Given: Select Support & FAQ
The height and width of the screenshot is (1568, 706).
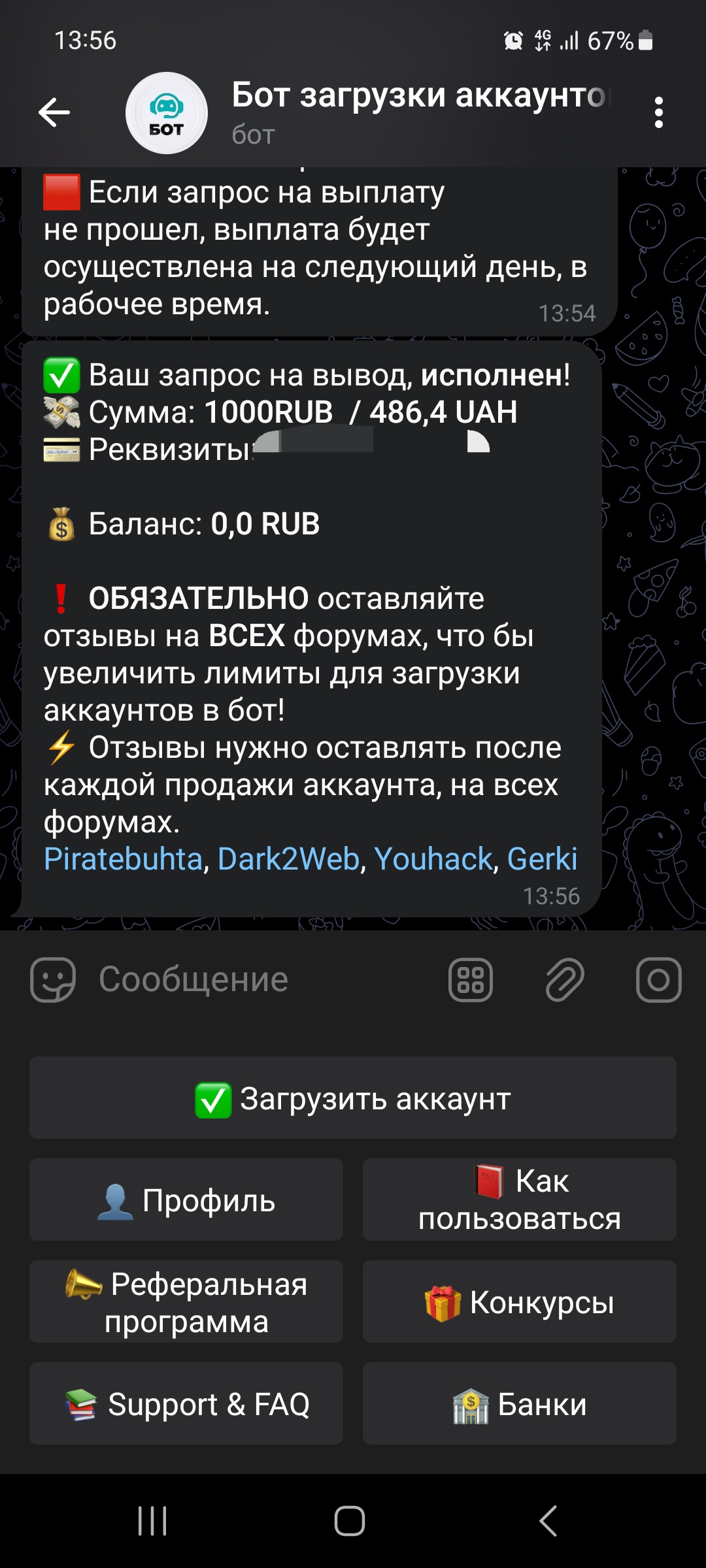Looking at the screenshot, I should (x=186, y=1404).
